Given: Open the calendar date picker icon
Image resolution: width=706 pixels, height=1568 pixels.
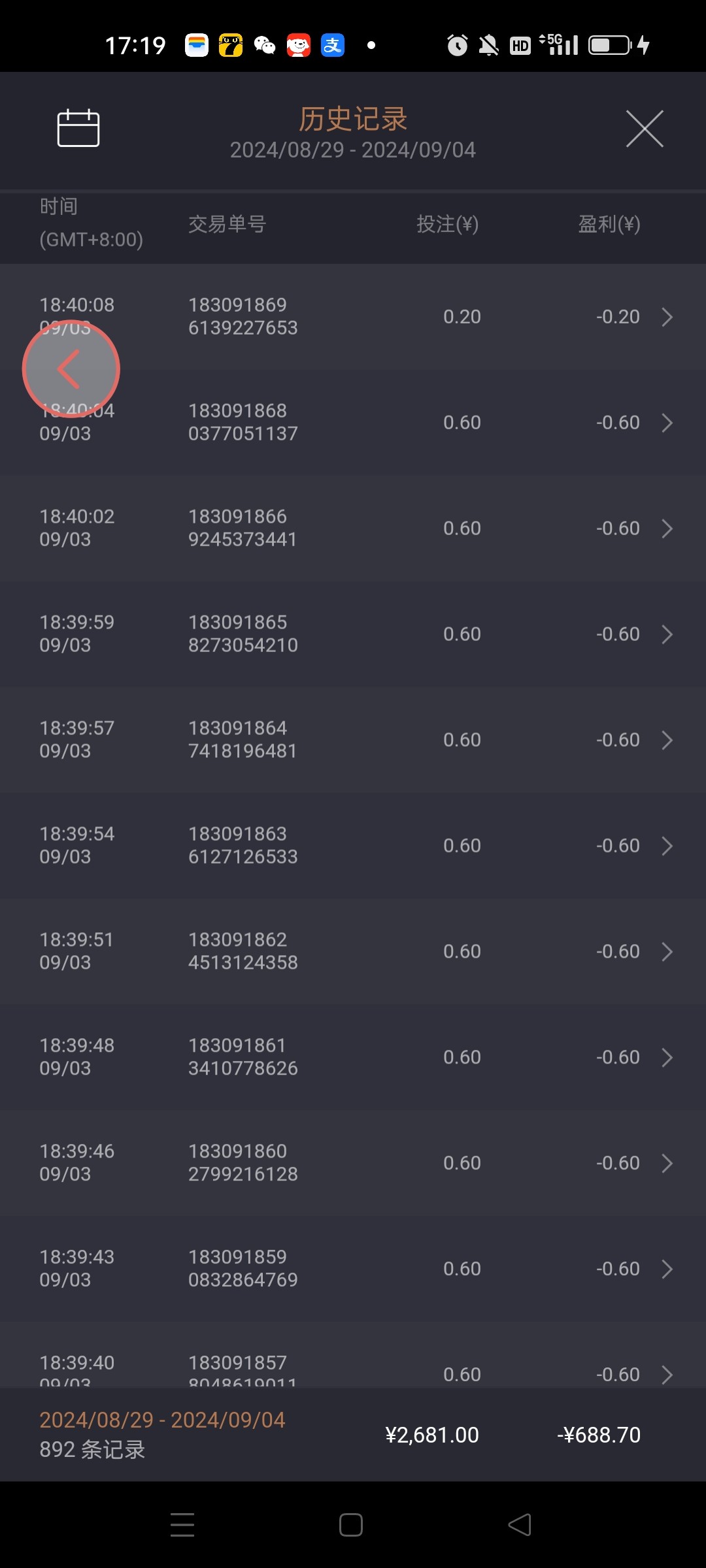Looking at the screenshot, I should point(78,129).
